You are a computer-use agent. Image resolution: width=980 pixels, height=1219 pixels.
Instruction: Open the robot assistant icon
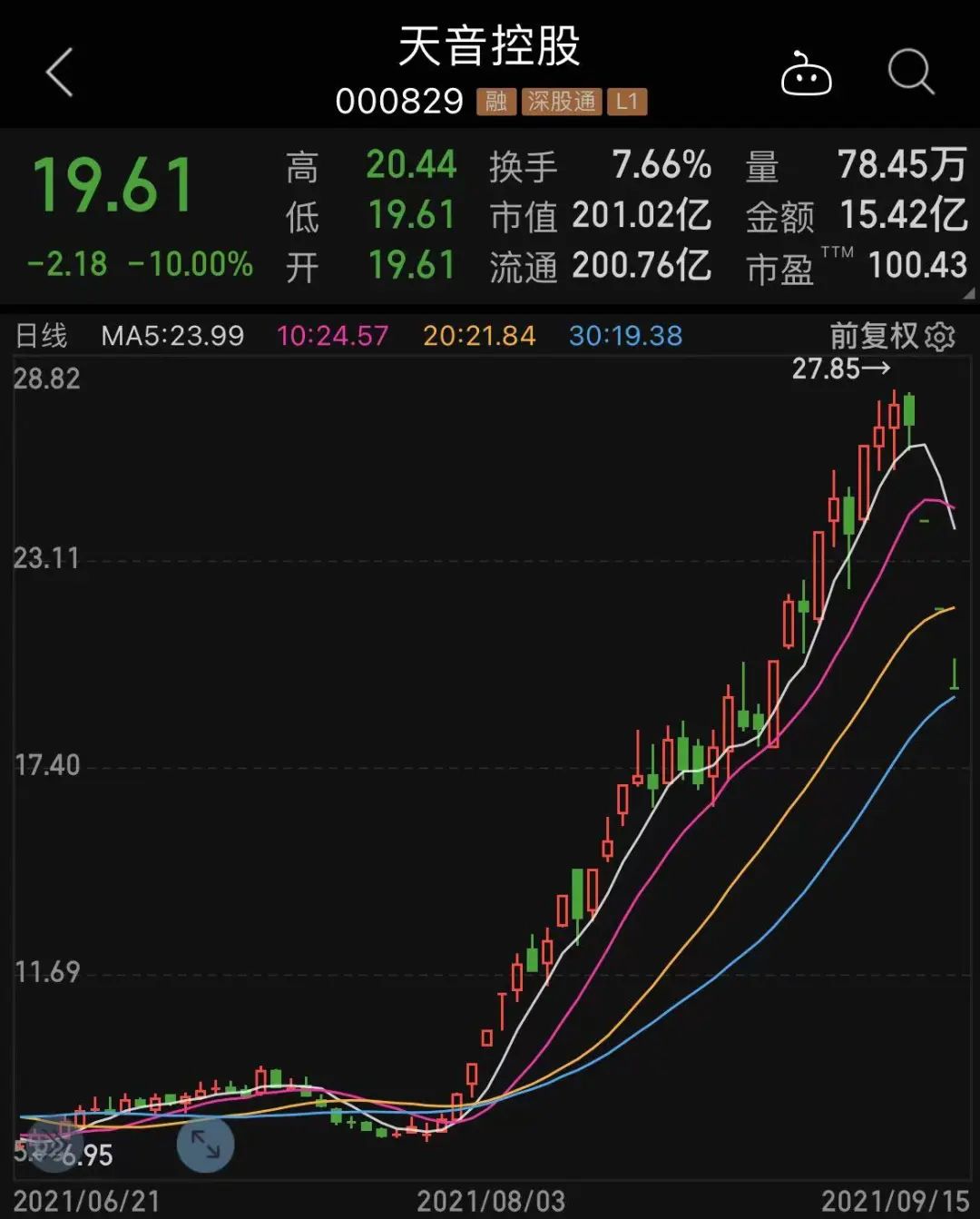click(x=806, y=74)
